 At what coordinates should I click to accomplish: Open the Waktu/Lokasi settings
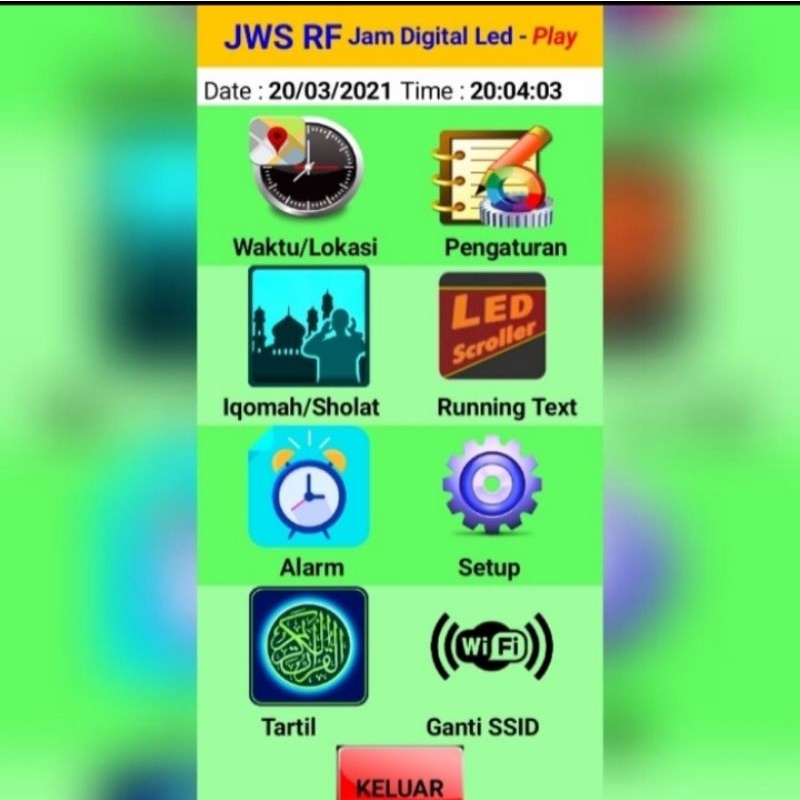[x=305, y=170]
